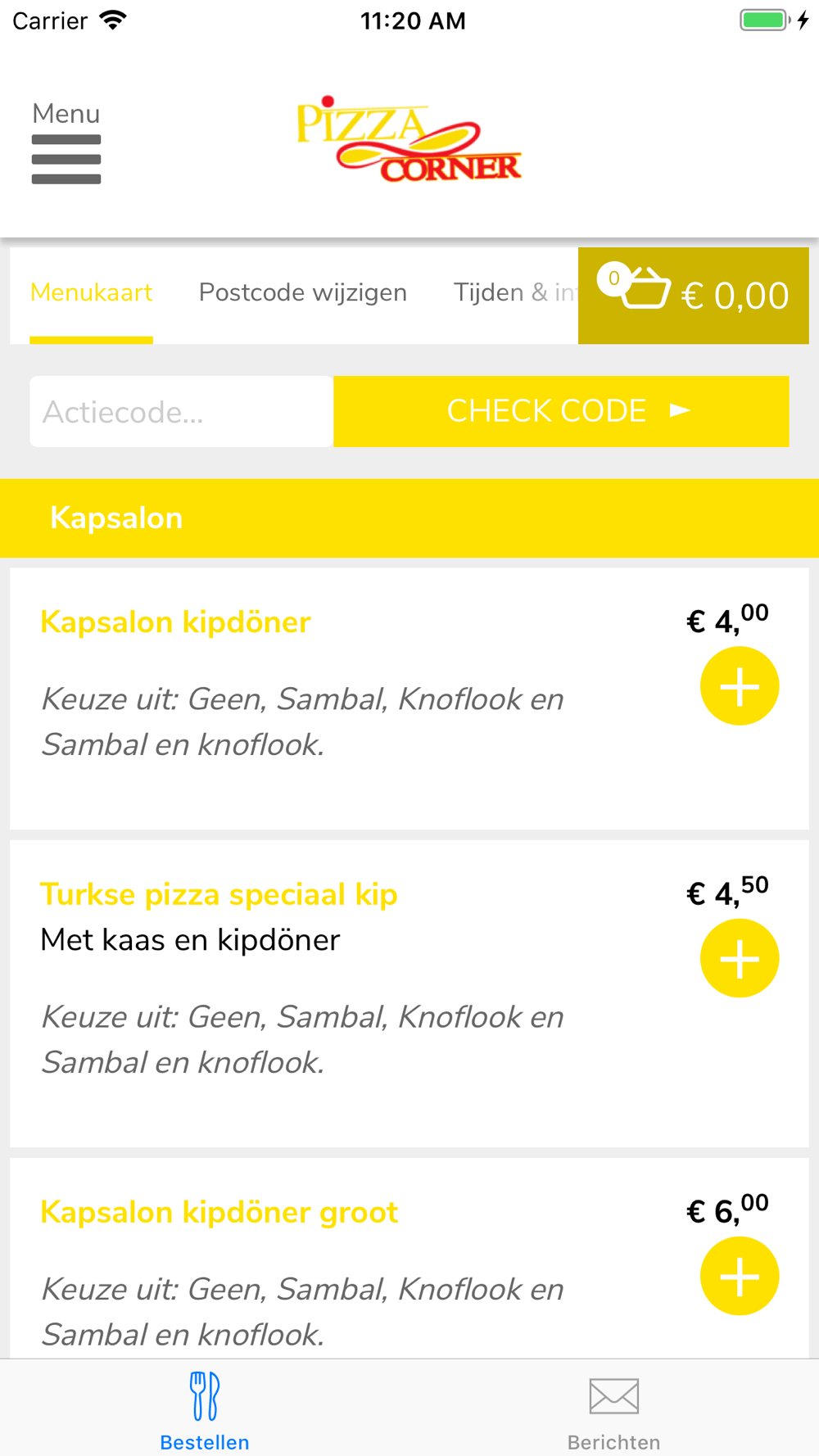Image resolution: width=819 pixels, height=1456 pixels.
Task: Open the Berichten bottom tab
Action: coord(614,1410)
